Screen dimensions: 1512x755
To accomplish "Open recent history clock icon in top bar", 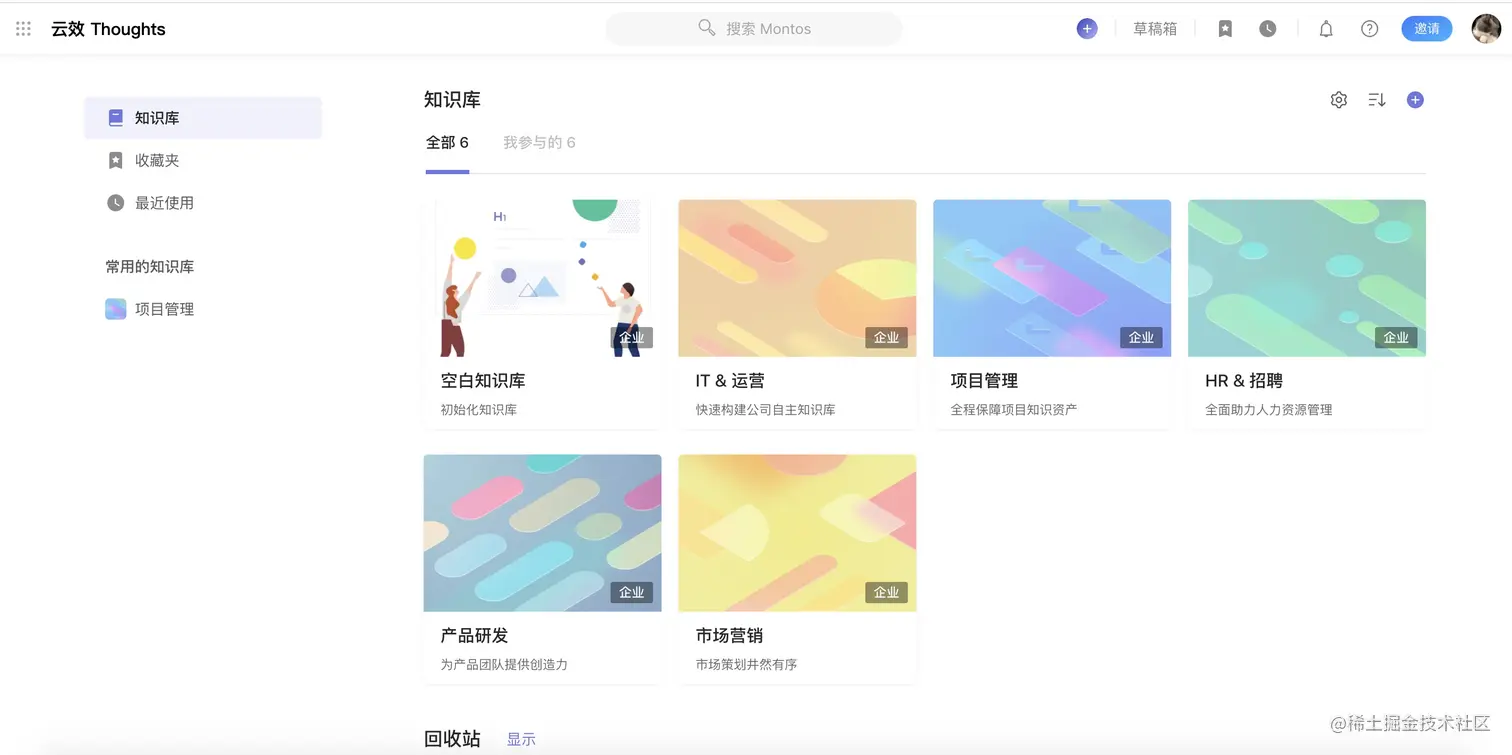I will 1267,29.
